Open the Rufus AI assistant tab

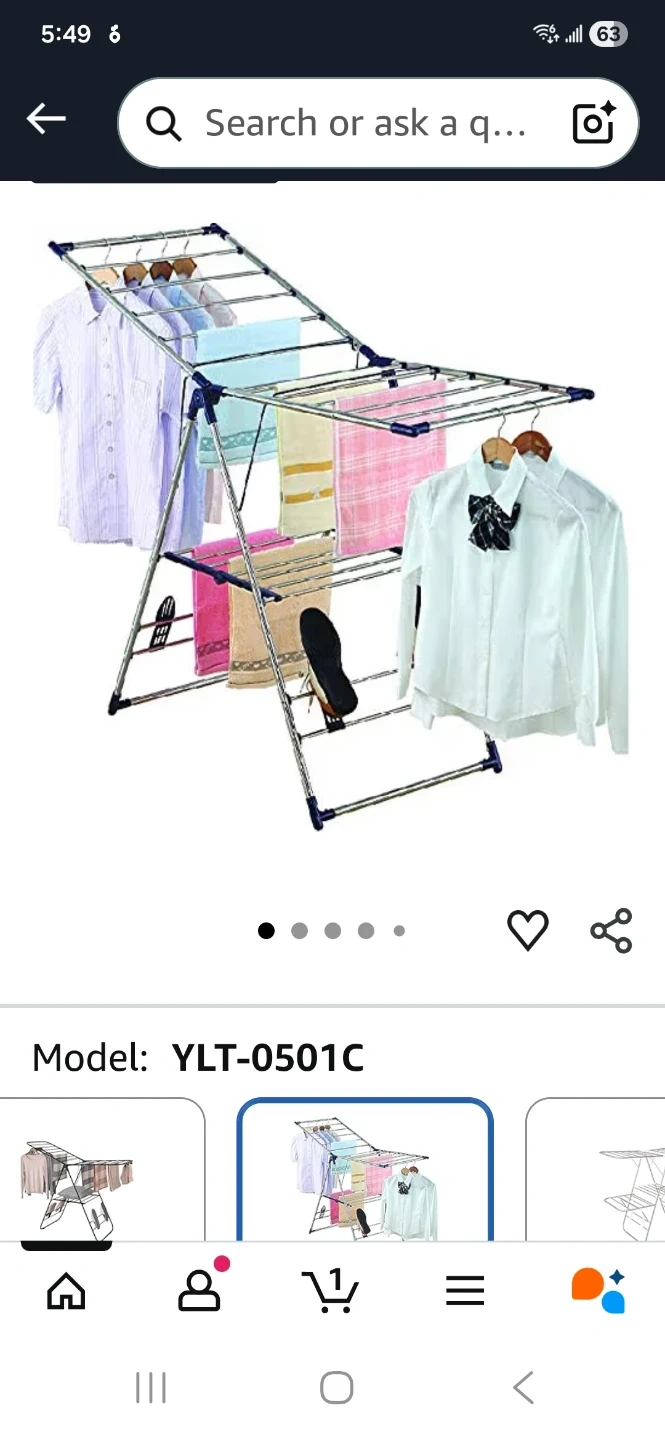pos(598,1290)
